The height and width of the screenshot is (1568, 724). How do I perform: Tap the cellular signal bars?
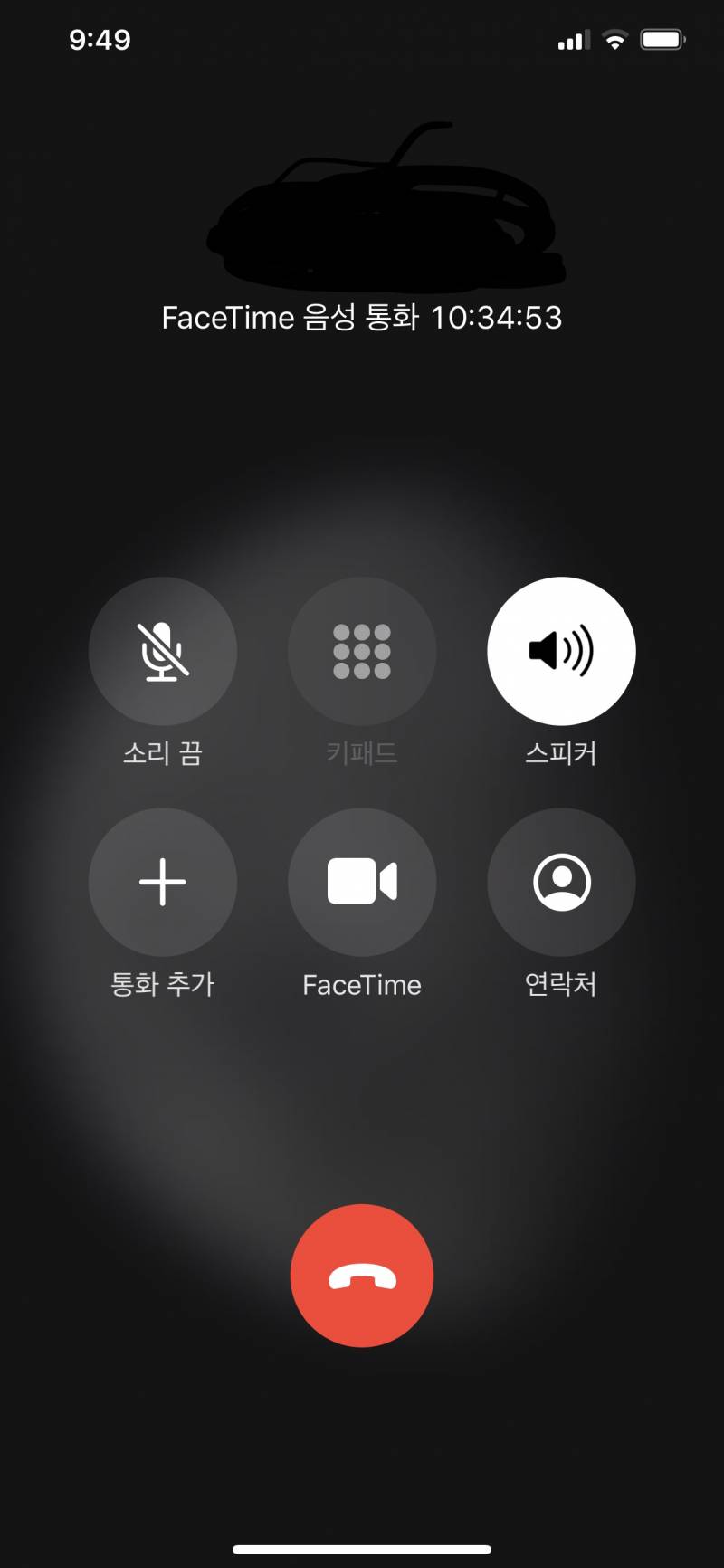coord(572,39)
